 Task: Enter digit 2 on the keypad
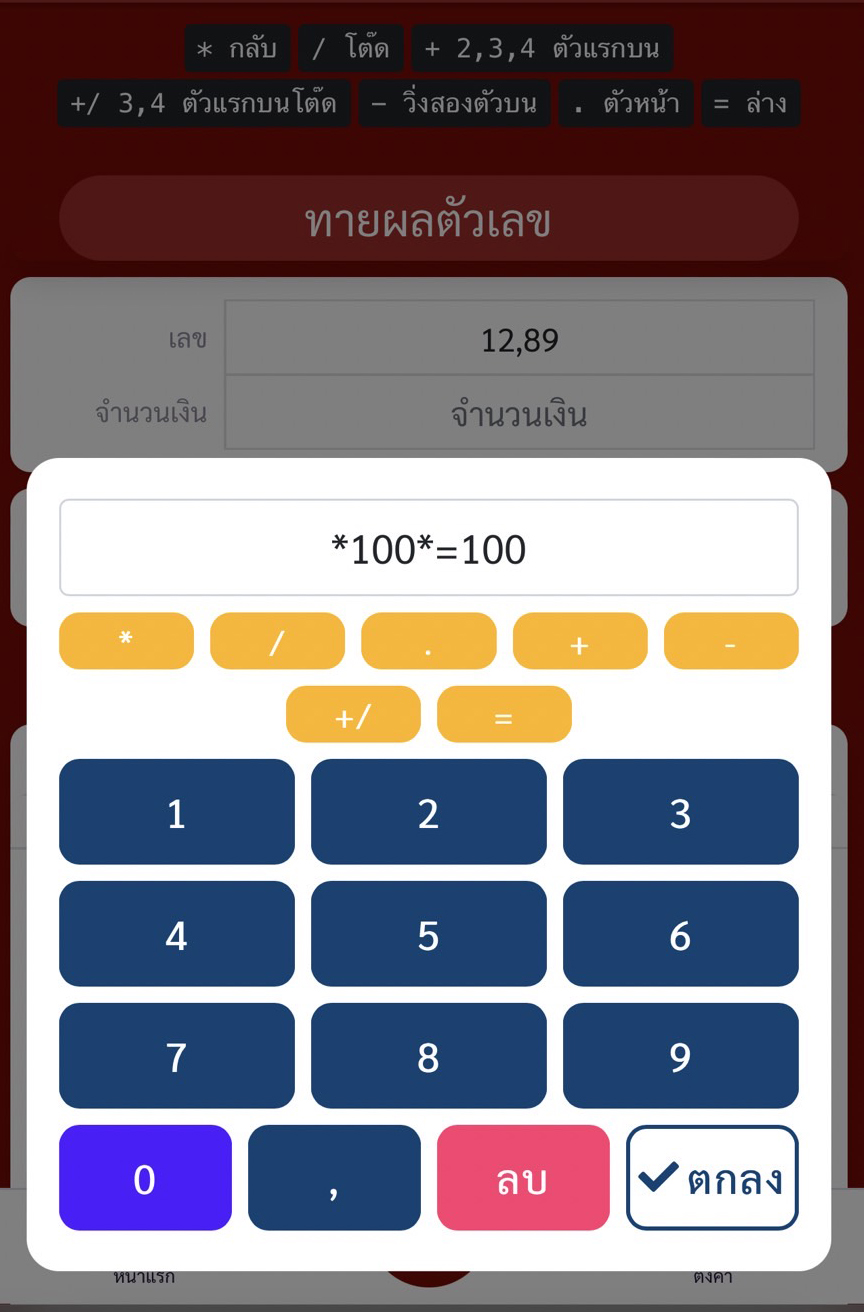[428, 812]
